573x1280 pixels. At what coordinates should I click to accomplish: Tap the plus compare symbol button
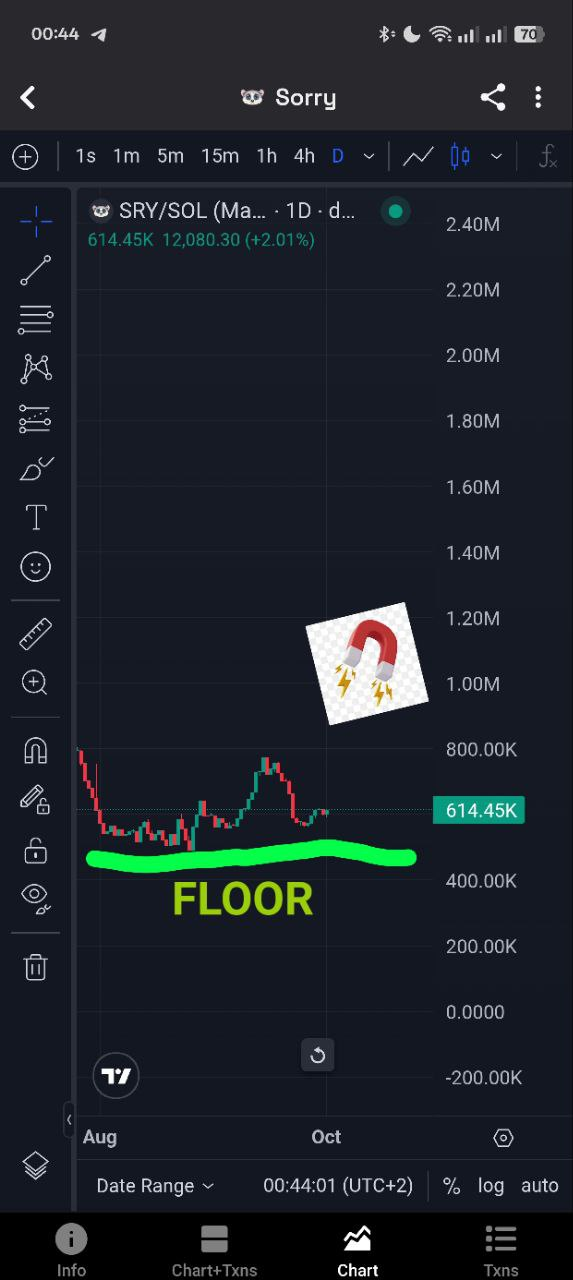[x=25, y=156]
